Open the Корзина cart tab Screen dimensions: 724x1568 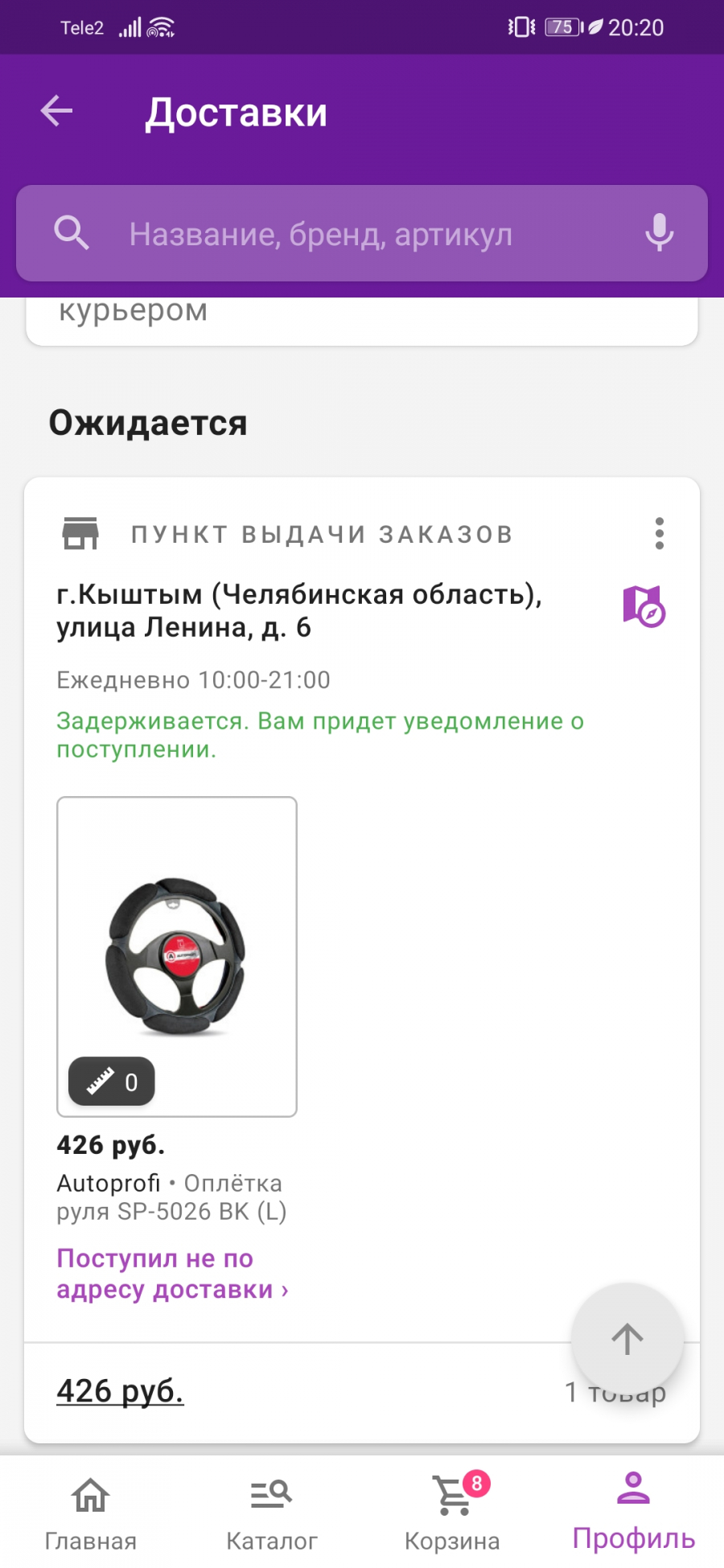(452, 1513)
